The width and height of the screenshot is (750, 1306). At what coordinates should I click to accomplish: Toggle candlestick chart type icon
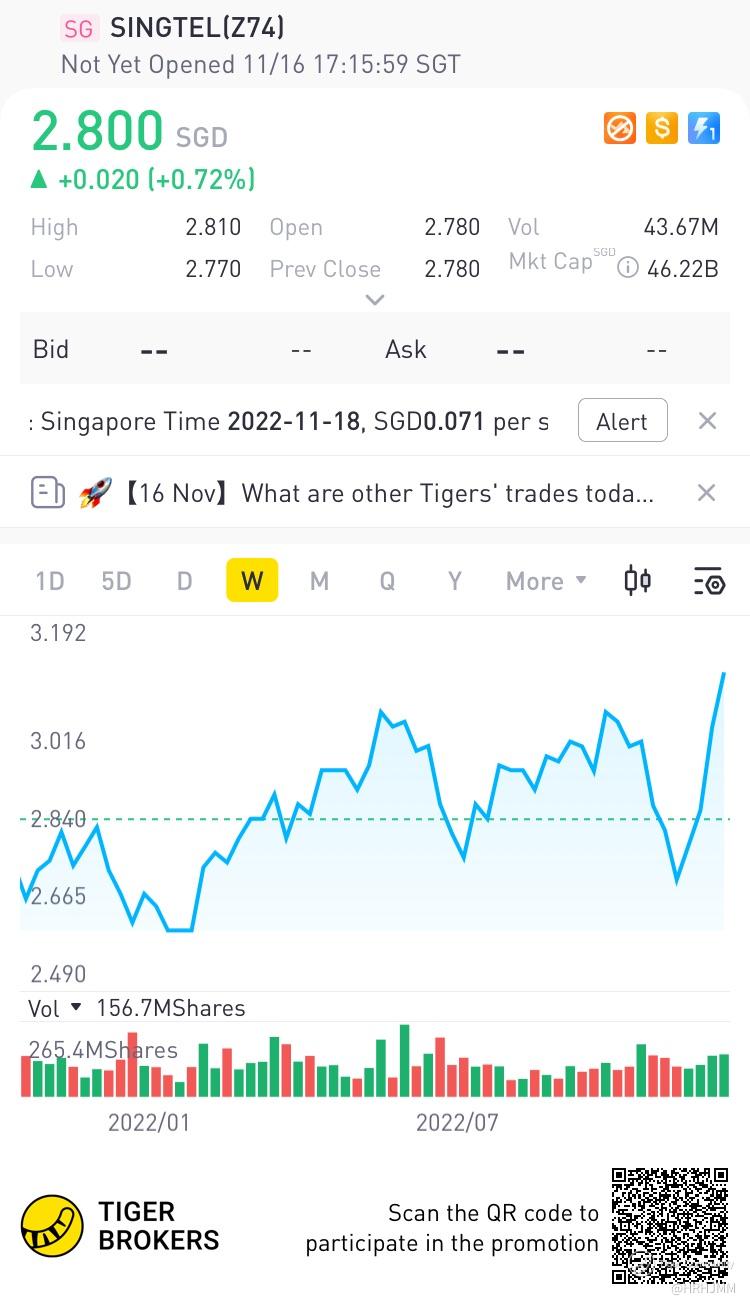[638, 580]
